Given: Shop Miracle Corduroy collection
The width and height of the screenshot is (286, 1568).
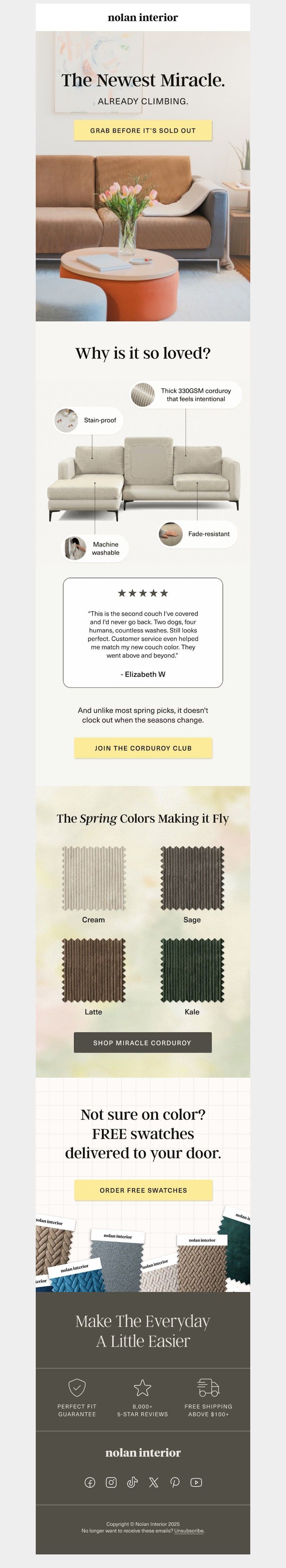Looking at the screenshot, I should [x=143, y=1043].
